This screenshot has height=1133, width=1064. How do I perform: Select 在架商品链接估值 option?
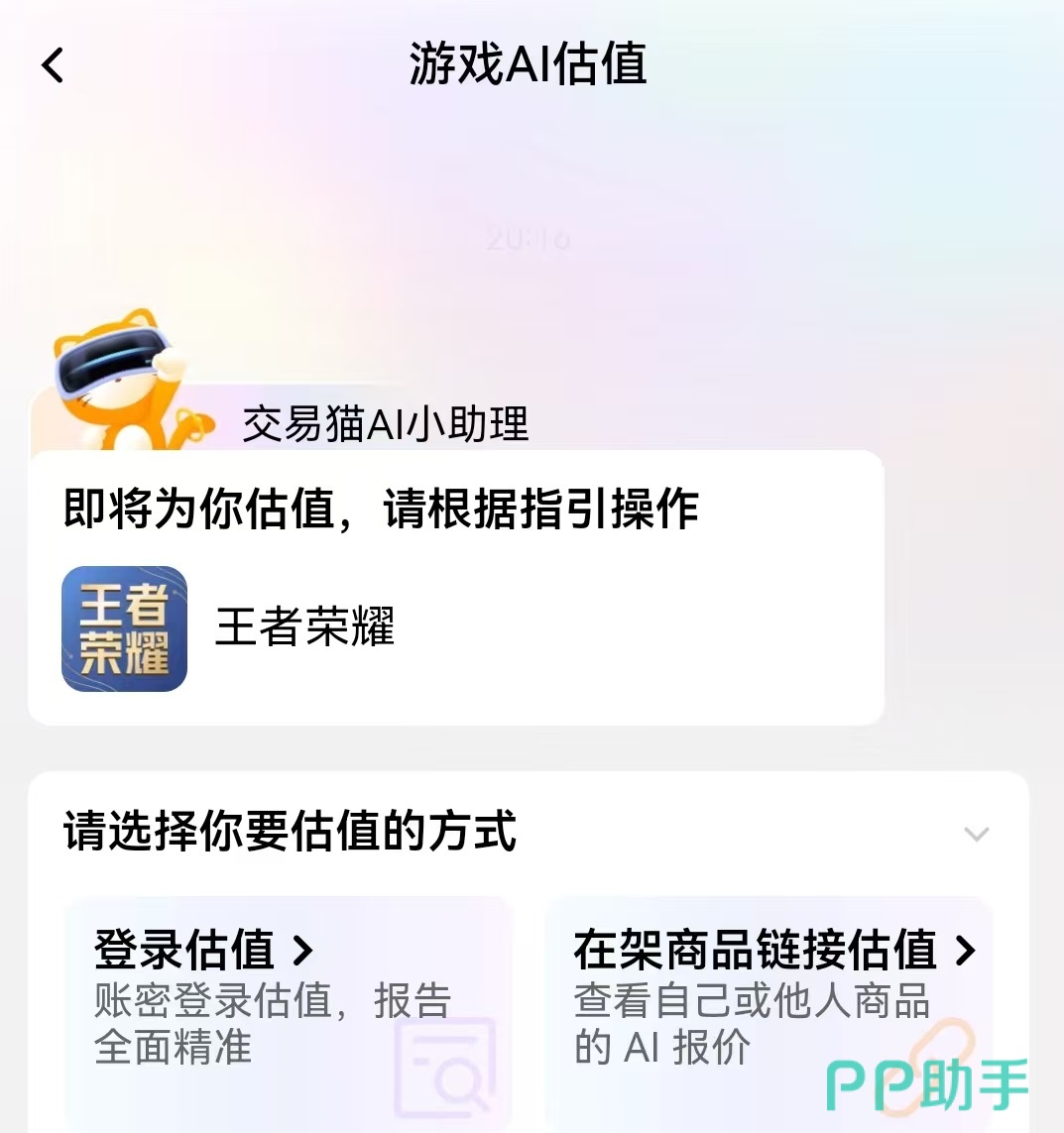pyautogui.click(x=768, y=1001)
